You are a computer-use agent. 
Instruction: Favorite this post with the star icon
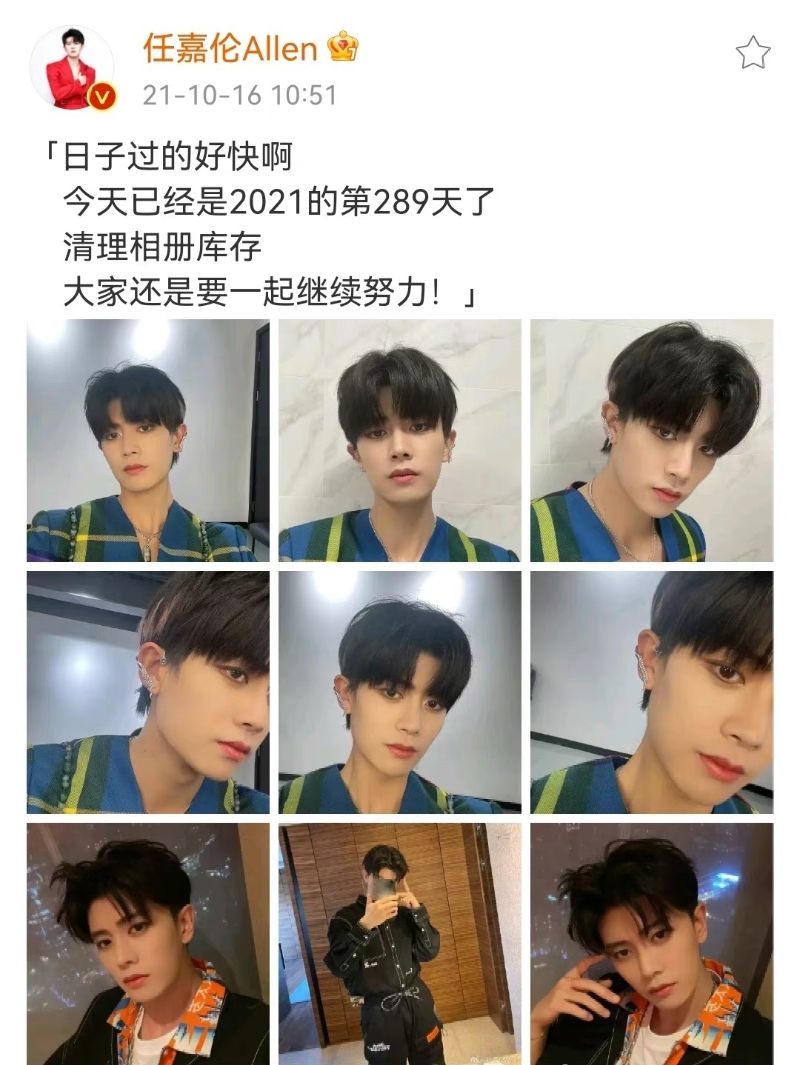(753, 53)
